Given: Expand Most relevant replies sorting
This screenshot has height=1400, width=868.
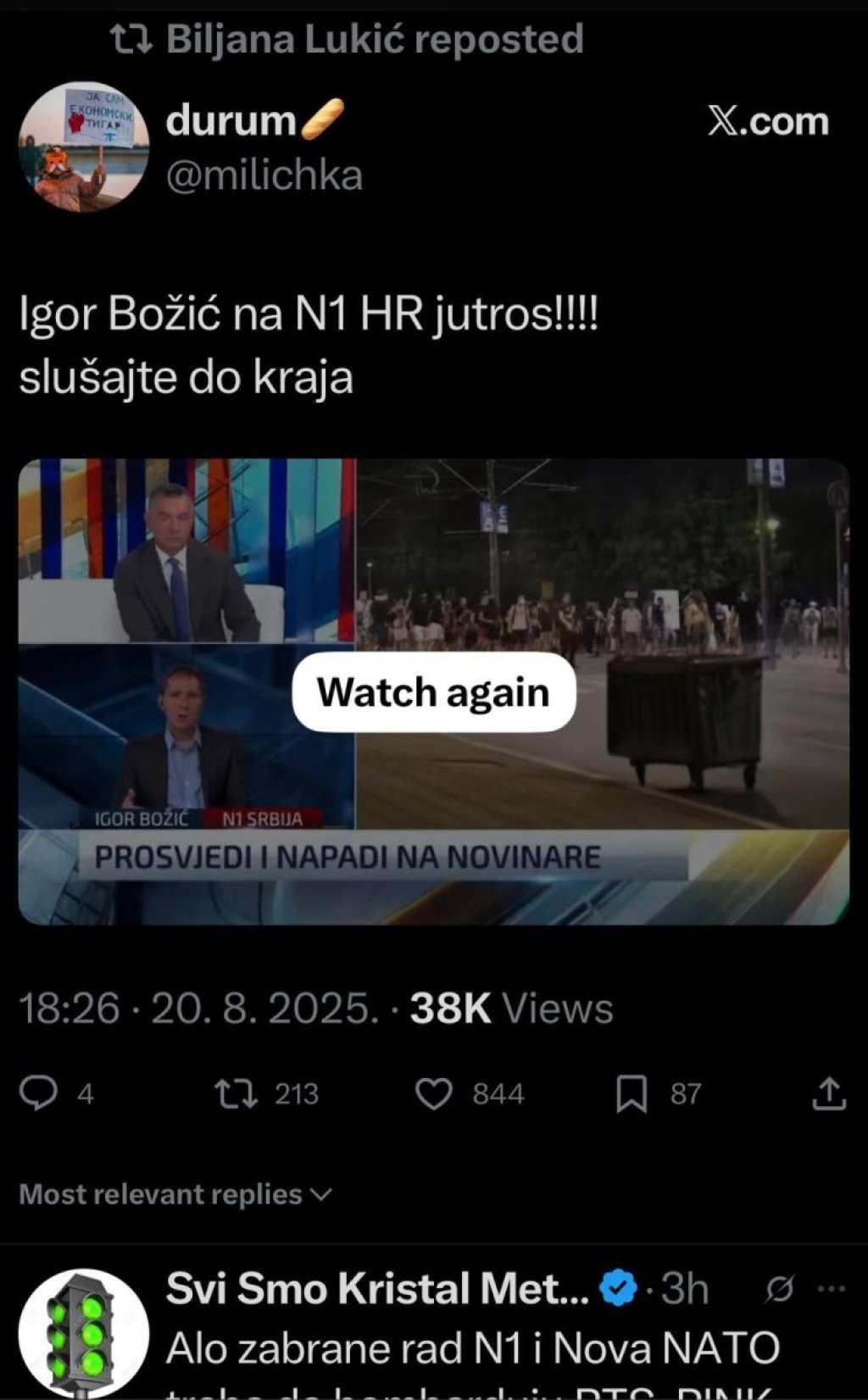Looking at the screenshot, I should point(175,1194).
